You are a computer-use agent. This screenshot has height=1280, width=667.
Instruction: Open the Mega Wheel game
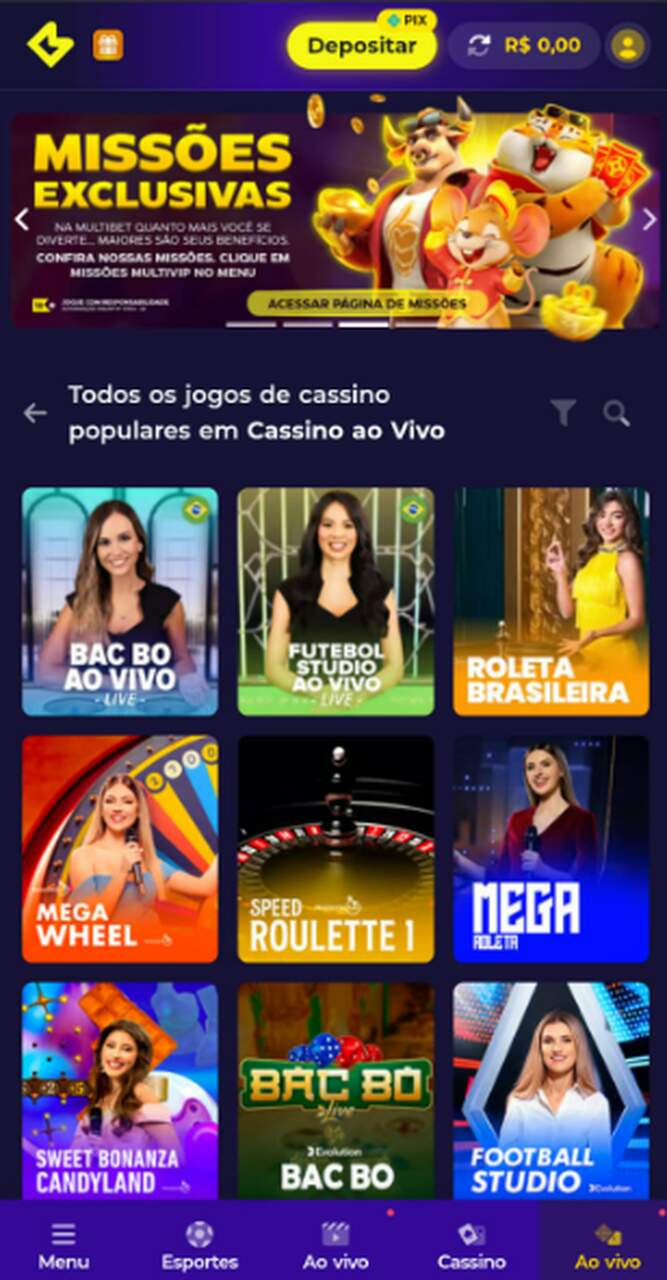pos(120,849)
